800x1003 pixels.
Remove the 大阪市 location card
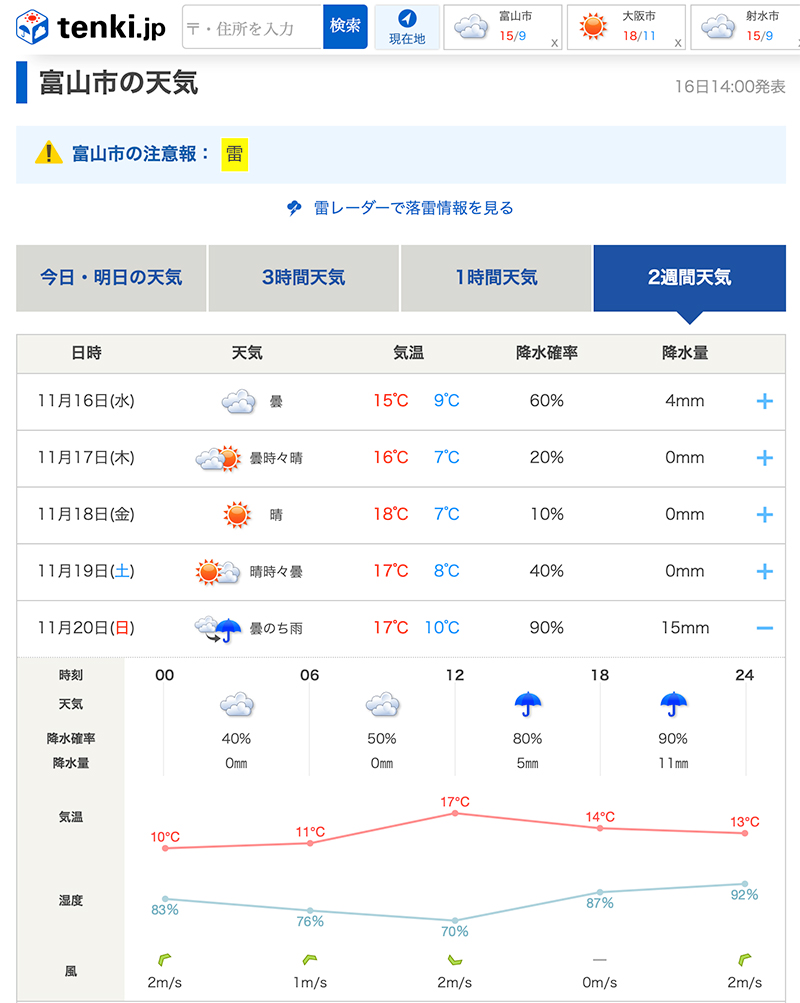[x=678, y=44]
